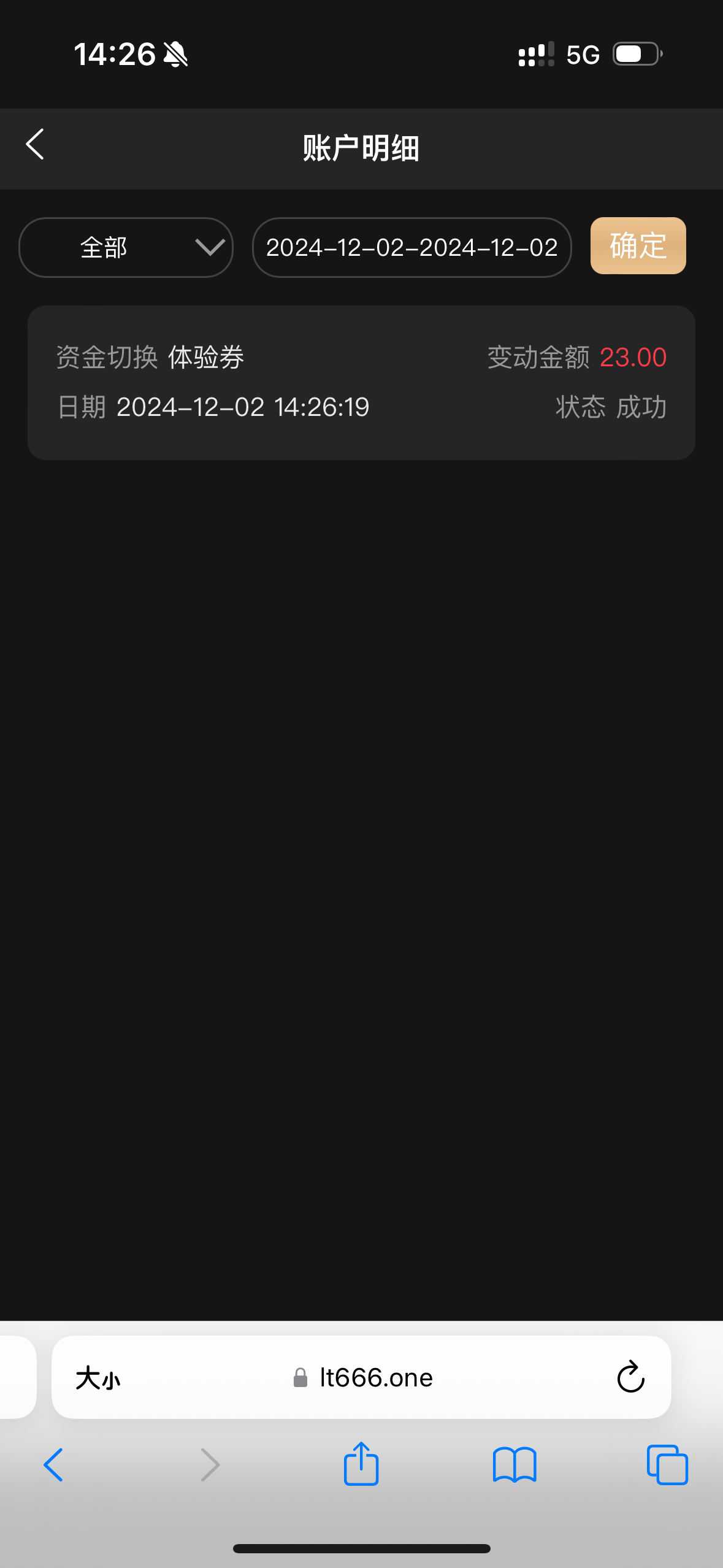Tap the lt666.one address bar
The height and width of the screenshot is (1568, 723).
362,1377
